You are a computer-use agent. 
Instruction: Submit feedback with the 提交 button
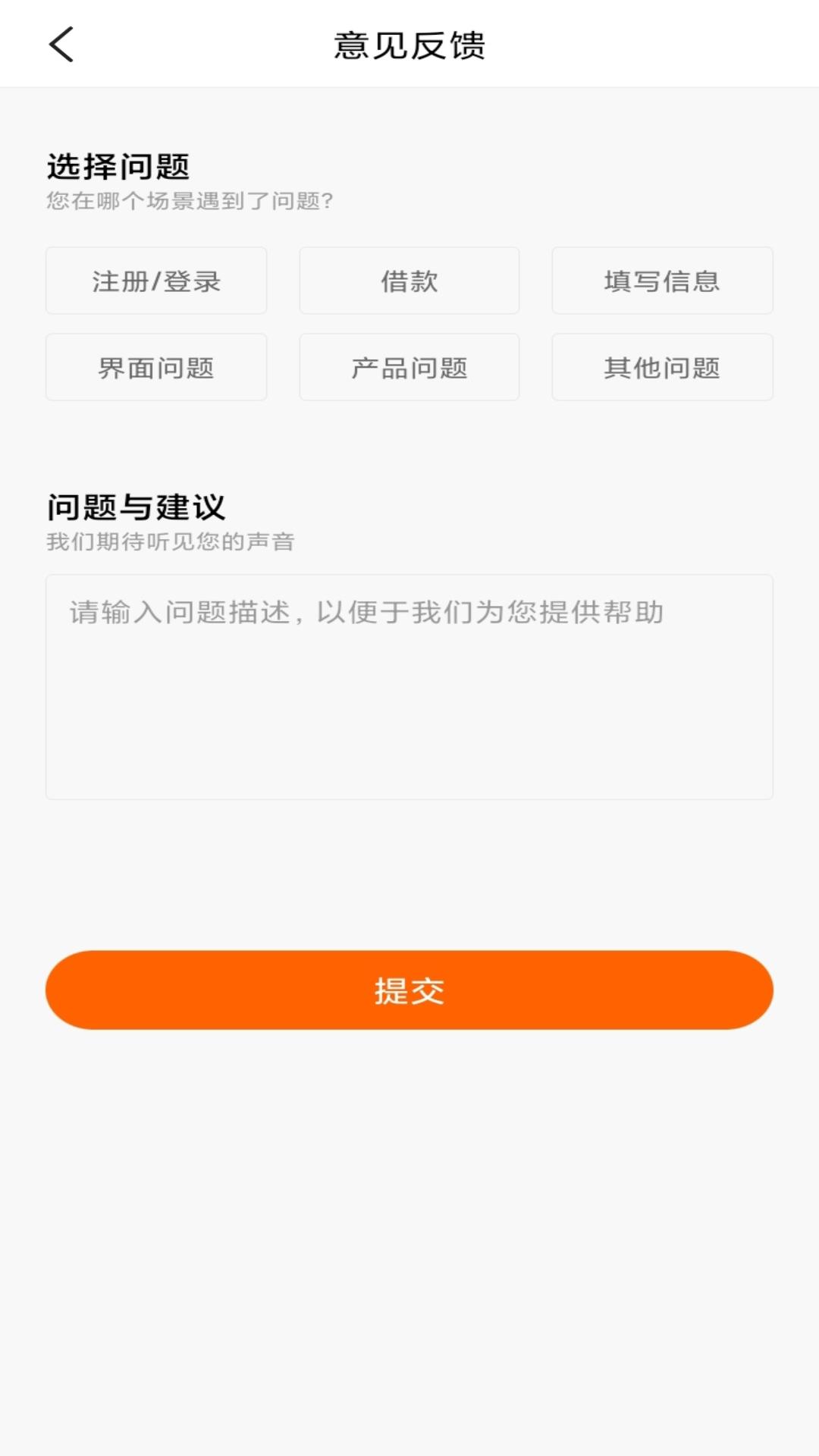coord(409,990)
